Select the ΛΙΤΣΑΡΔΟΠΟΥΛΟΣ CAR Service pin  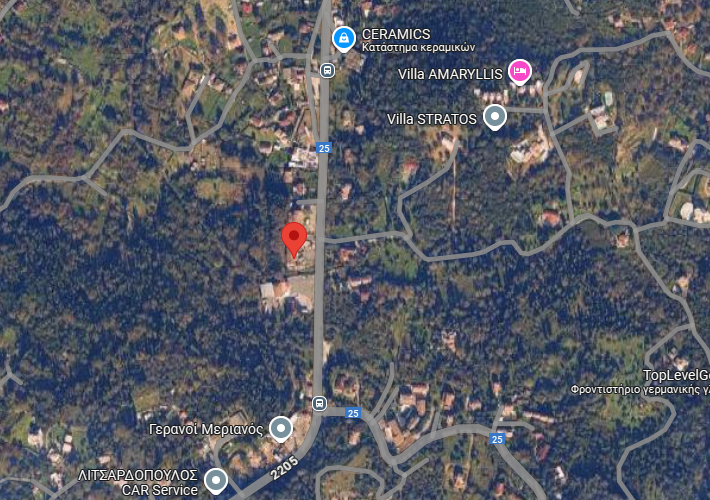click(215, 481)
